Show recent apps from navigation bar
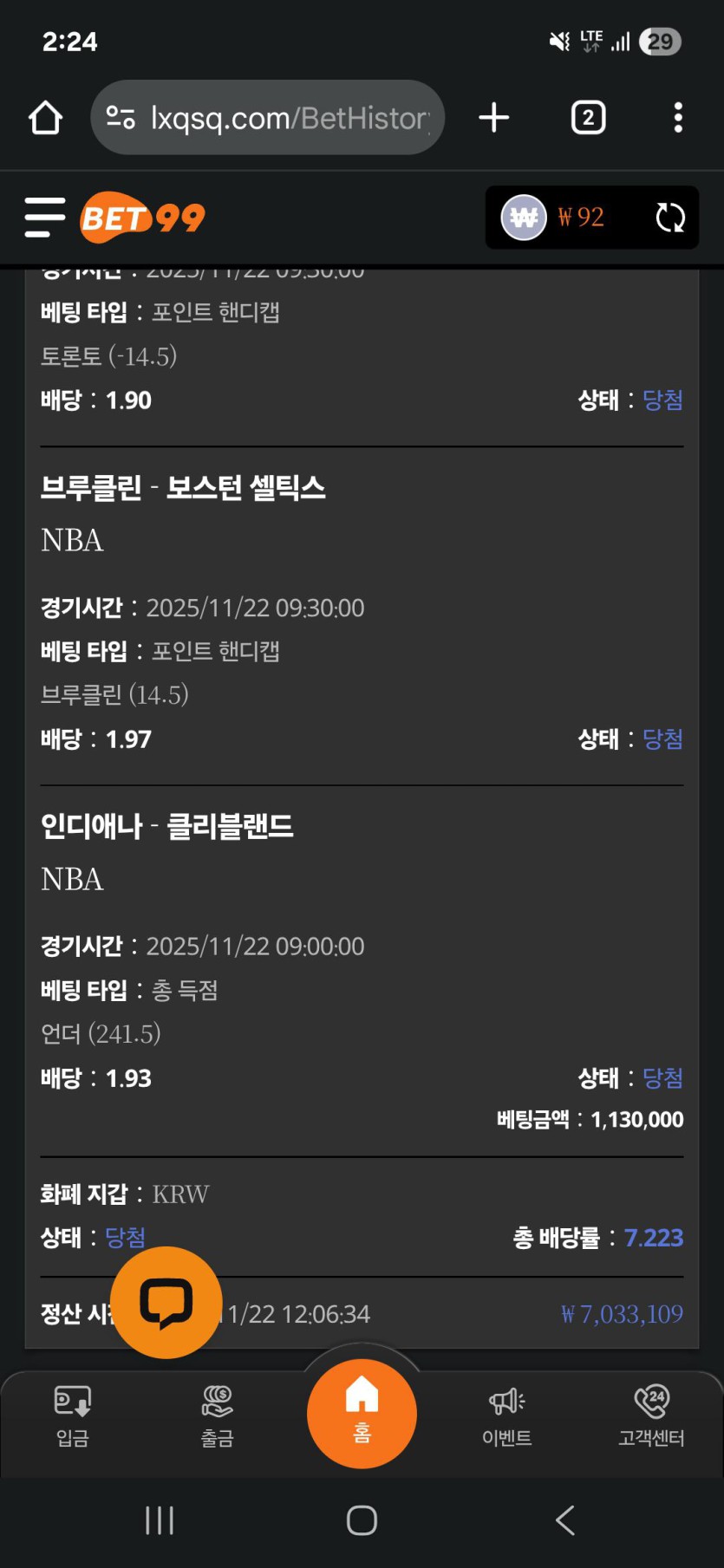This screenshot has width=724, height=1568. (x=160, y=1519)
